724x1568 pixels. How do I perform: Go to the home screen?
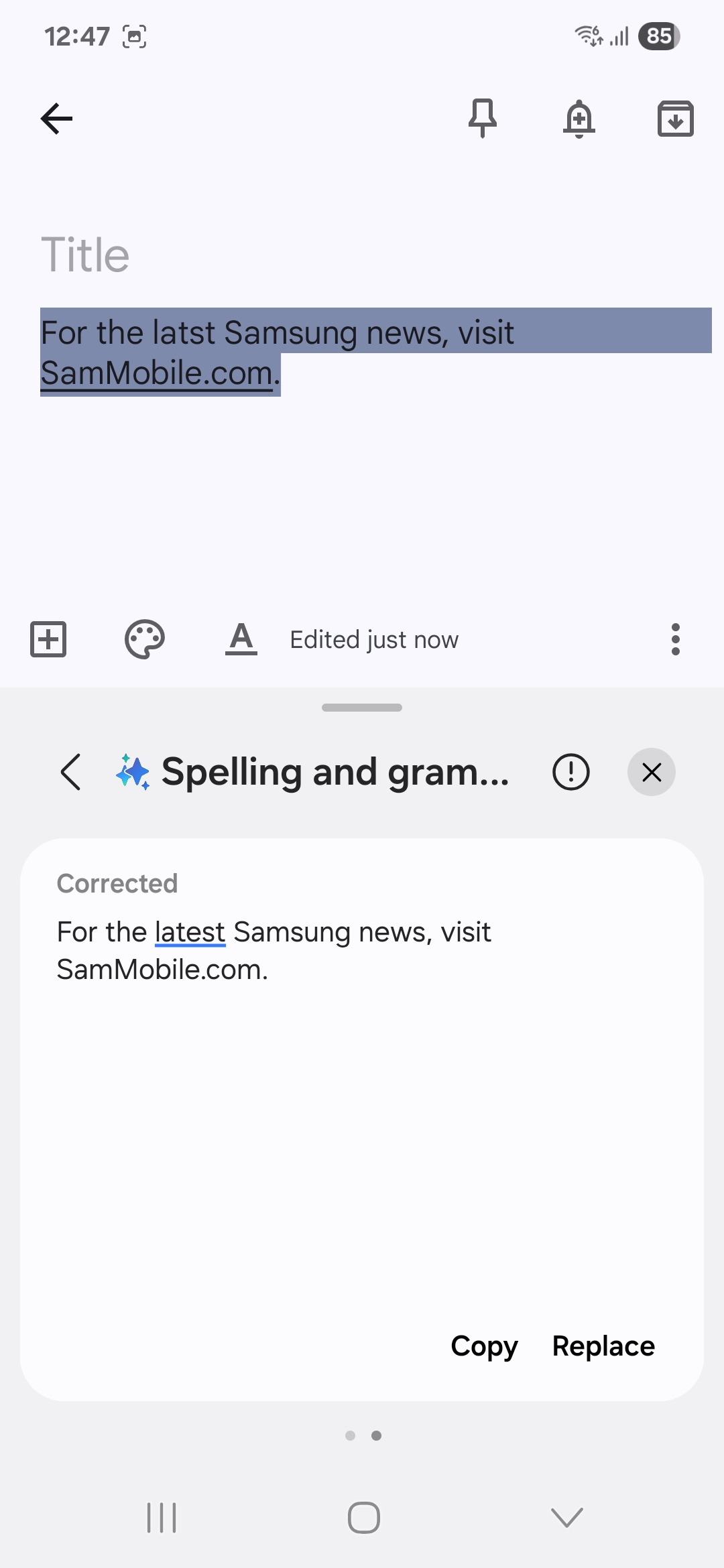click(363, 1518)
